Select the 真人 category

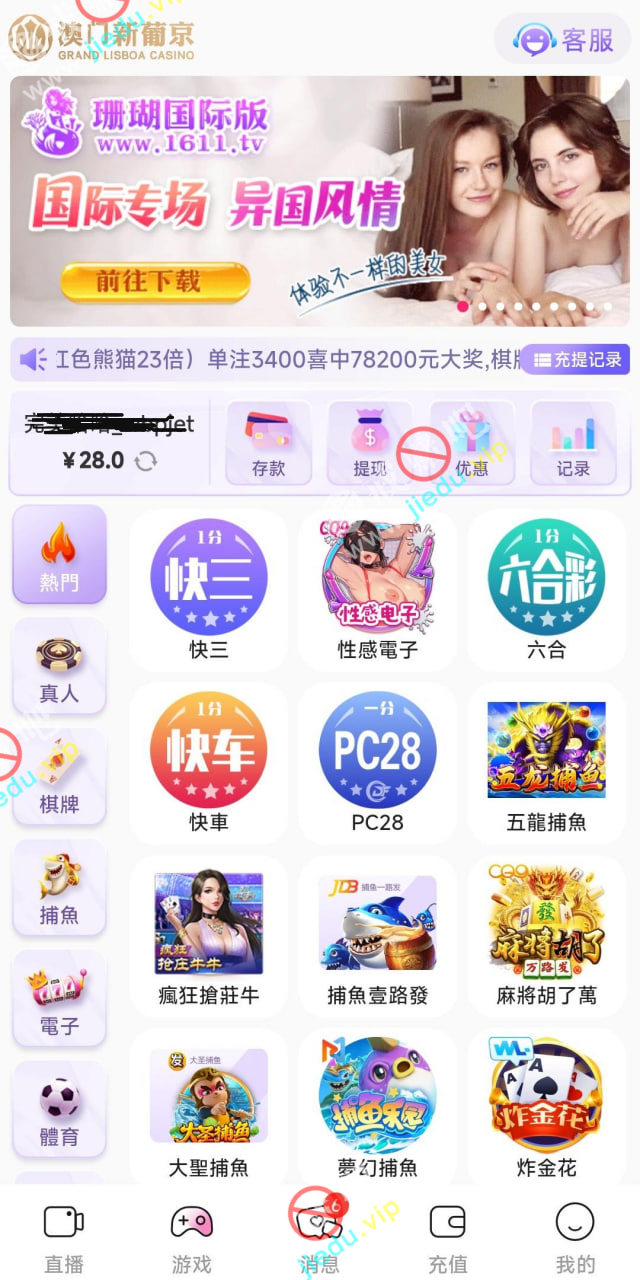[x=59, y=667]
